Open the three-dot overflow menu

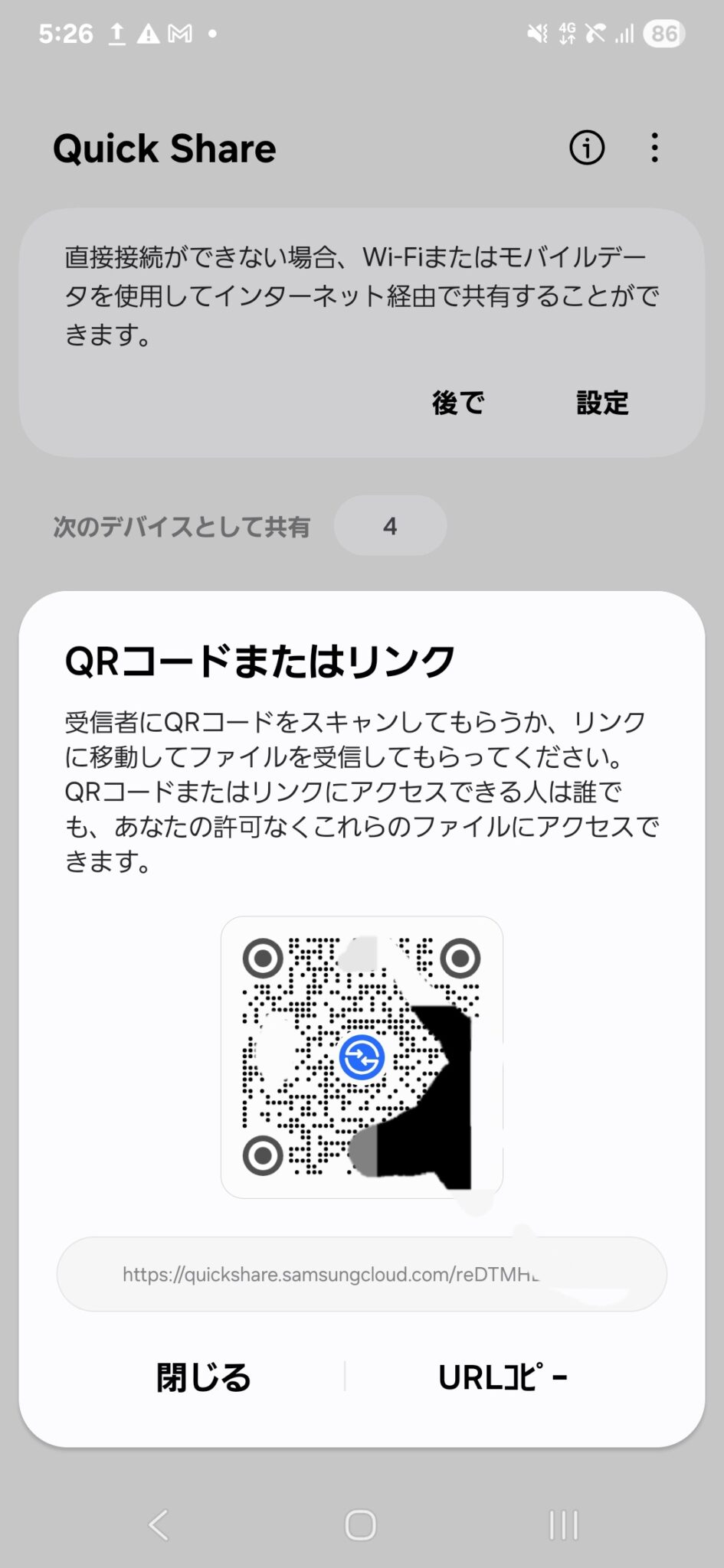[x=654, y=147]
